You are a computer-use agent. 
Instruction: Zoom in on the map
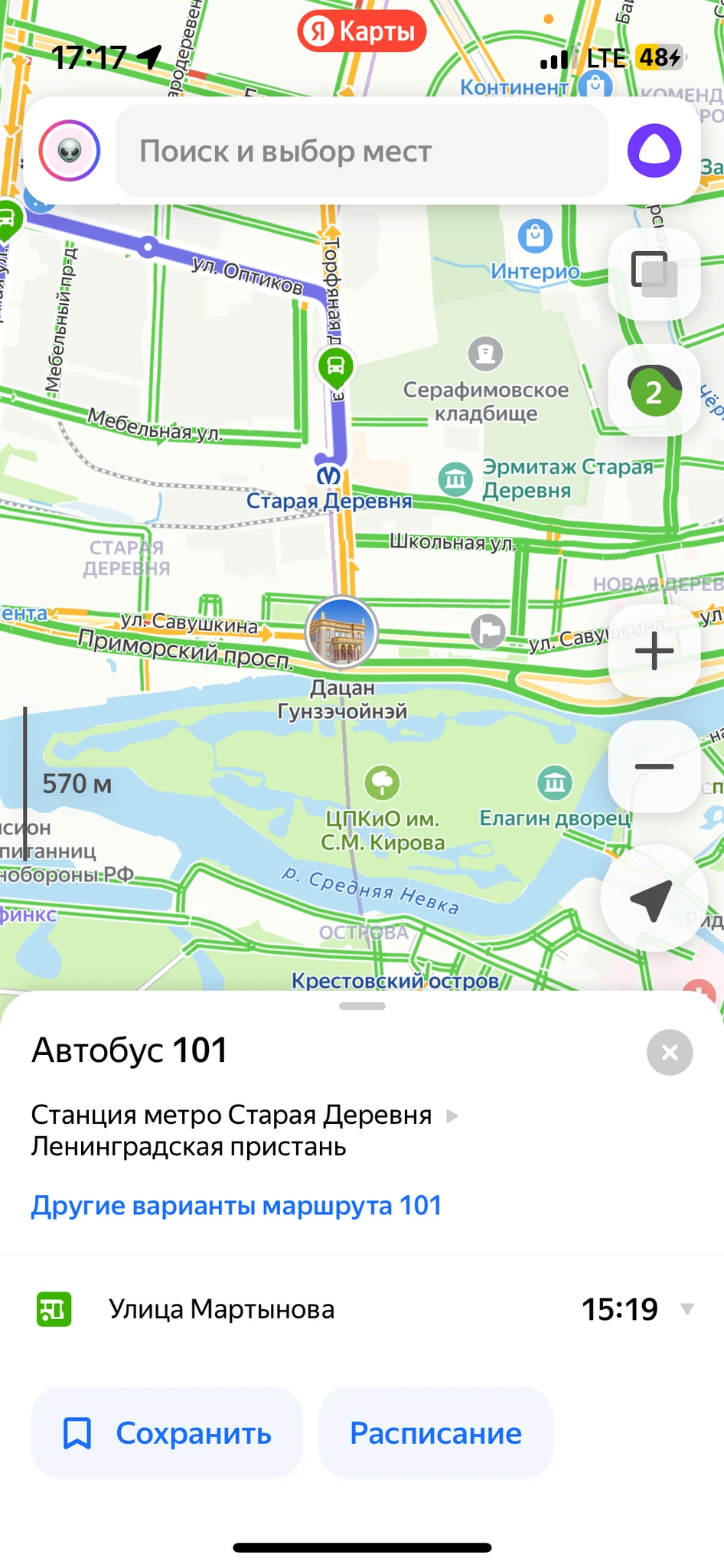654,652
